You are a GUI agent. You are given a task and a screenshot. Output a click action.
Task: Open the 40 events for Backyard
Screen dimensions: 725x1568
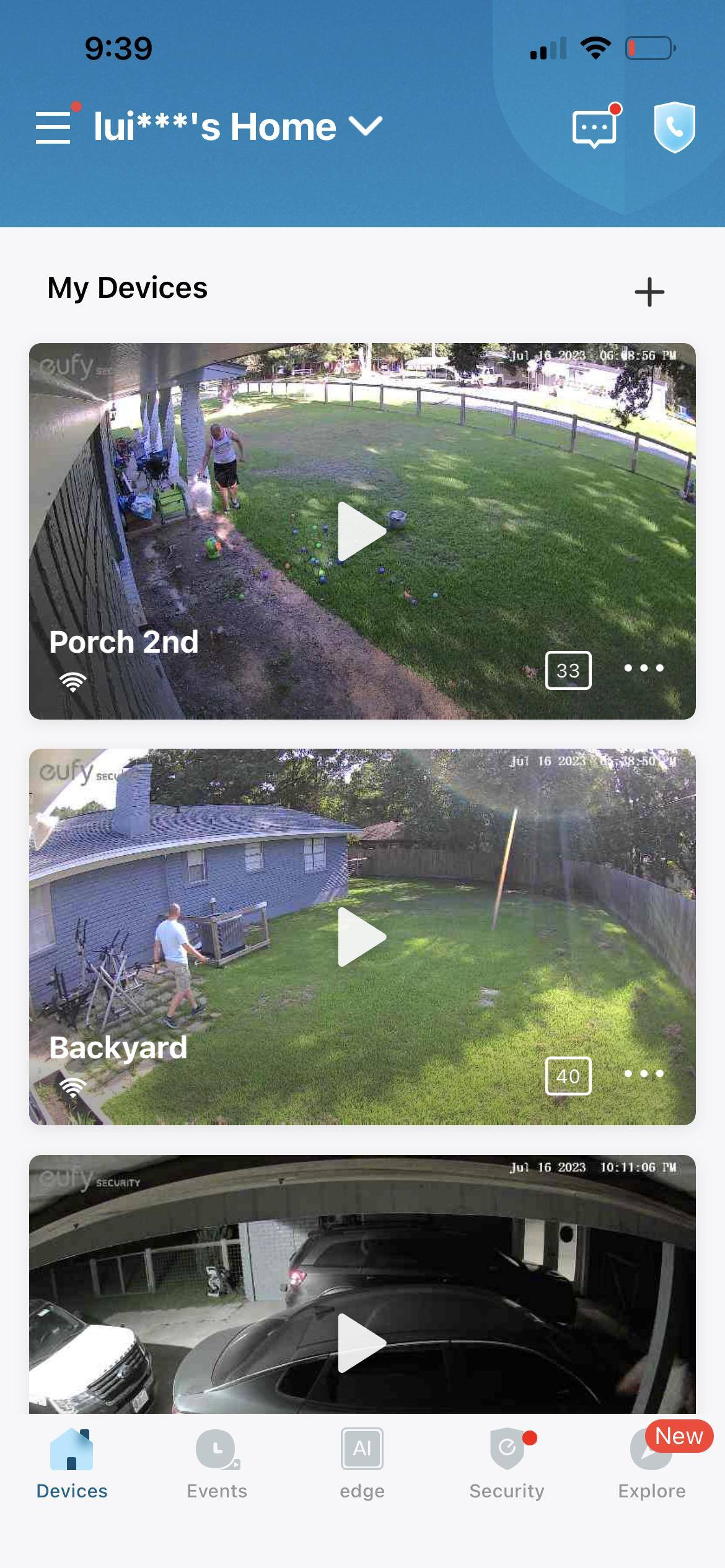click(568, 1076)
